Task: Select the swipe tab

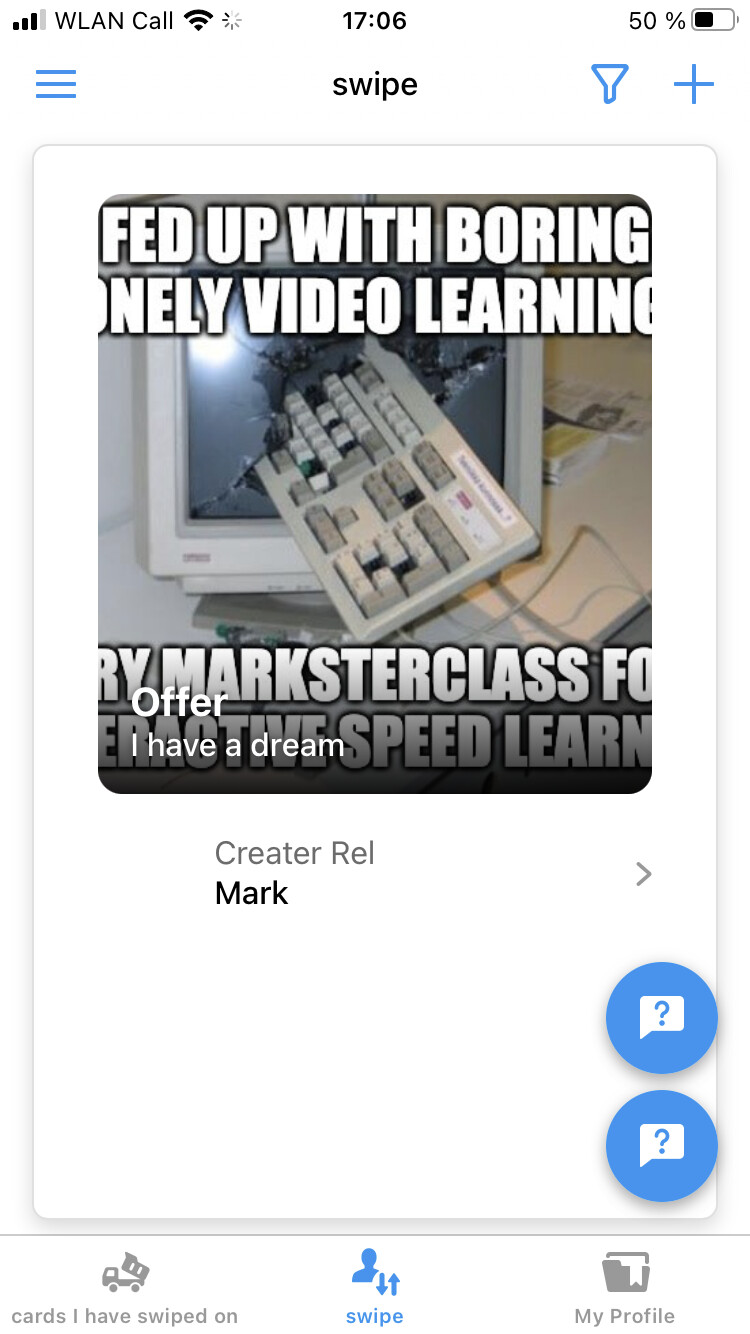Action: click(x=375, y=1287)
